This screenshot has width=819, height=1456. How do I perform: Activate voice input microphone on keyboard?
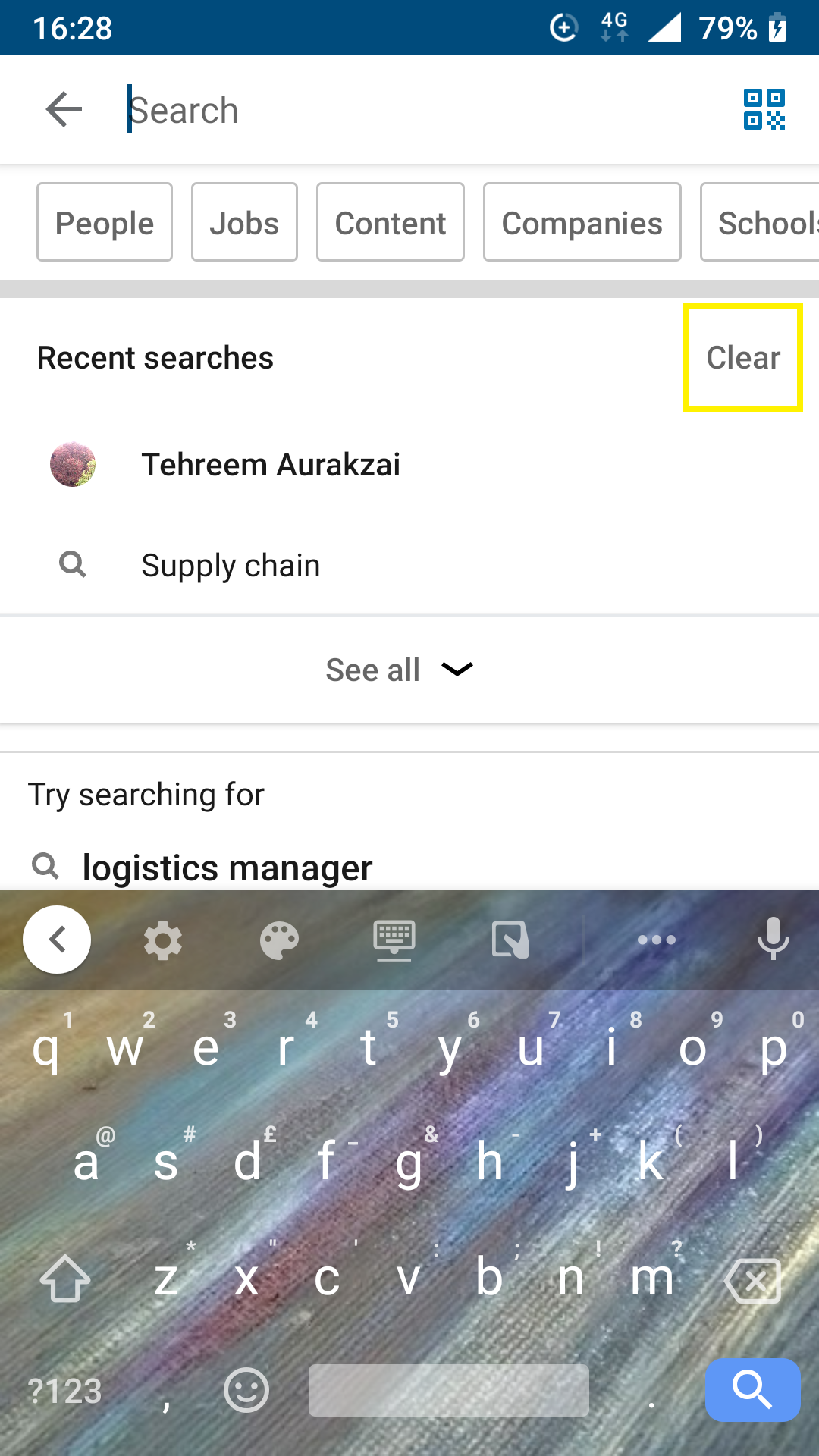point(773,940)
